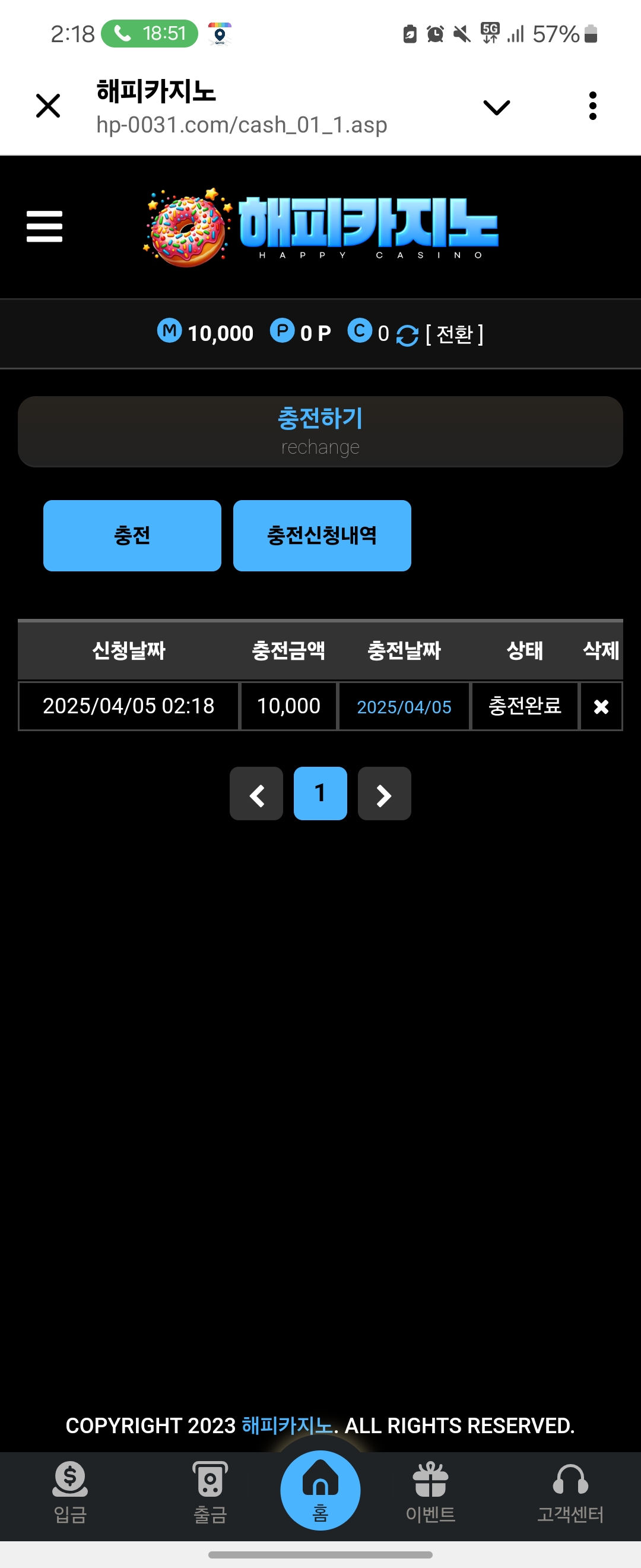
Task: Tap the 해피카지노 link in the copyright footer
Action: pyautogui.click(x=287, y=1425)
